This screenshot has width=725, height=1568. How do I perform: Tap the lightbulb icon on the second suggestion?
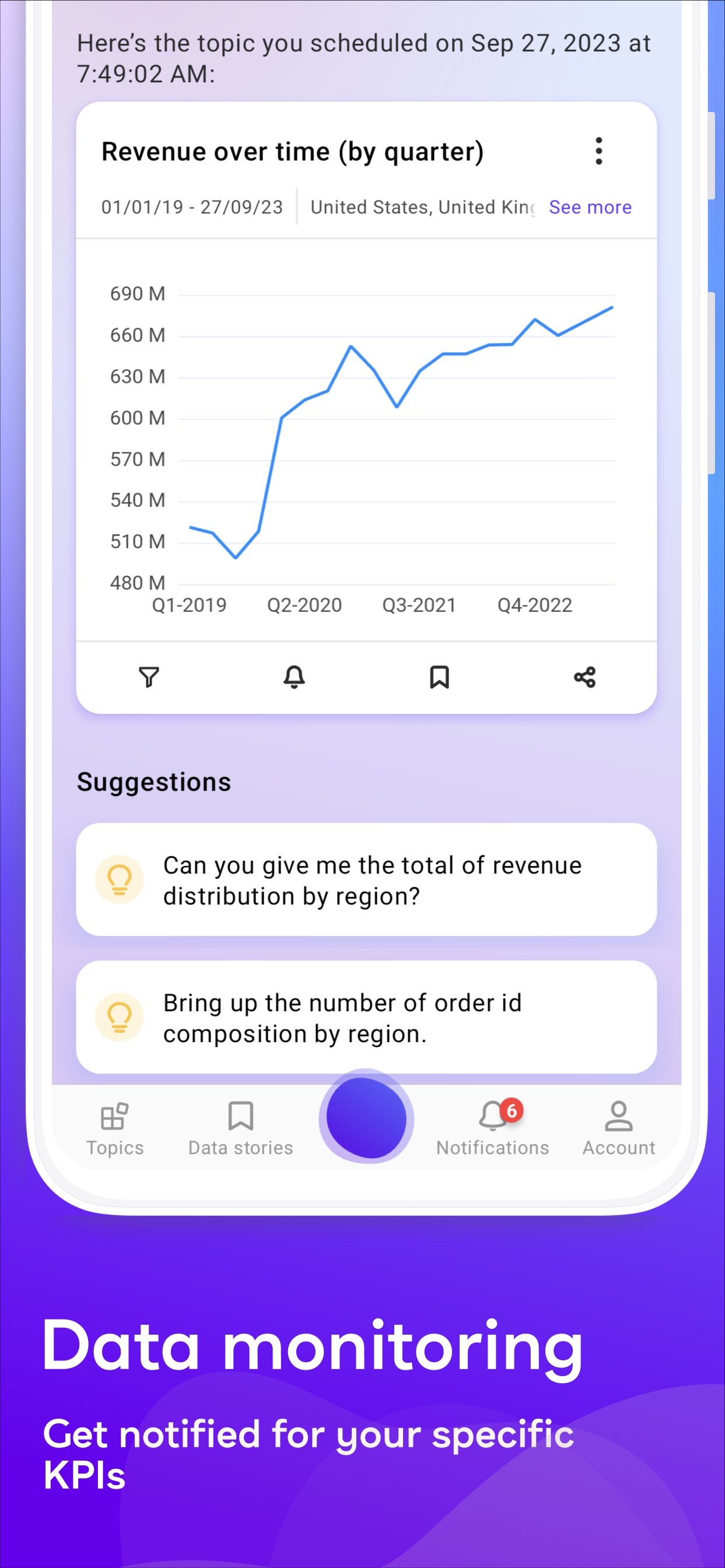pyautogui.click(x=120, y=1017)
